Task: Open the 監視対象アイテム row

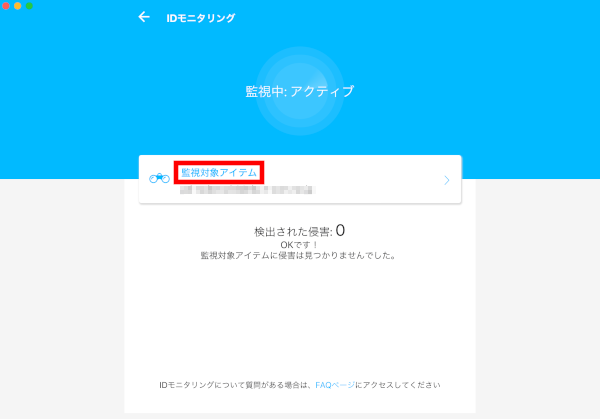Action: 300,180
